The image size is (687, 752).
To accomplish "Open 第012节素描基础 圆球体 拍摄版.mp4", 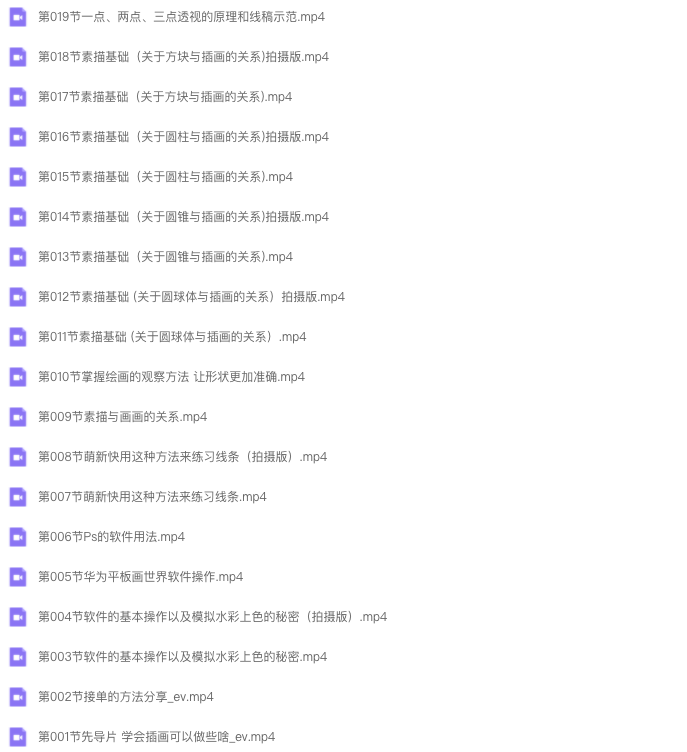I will [191, 297].
